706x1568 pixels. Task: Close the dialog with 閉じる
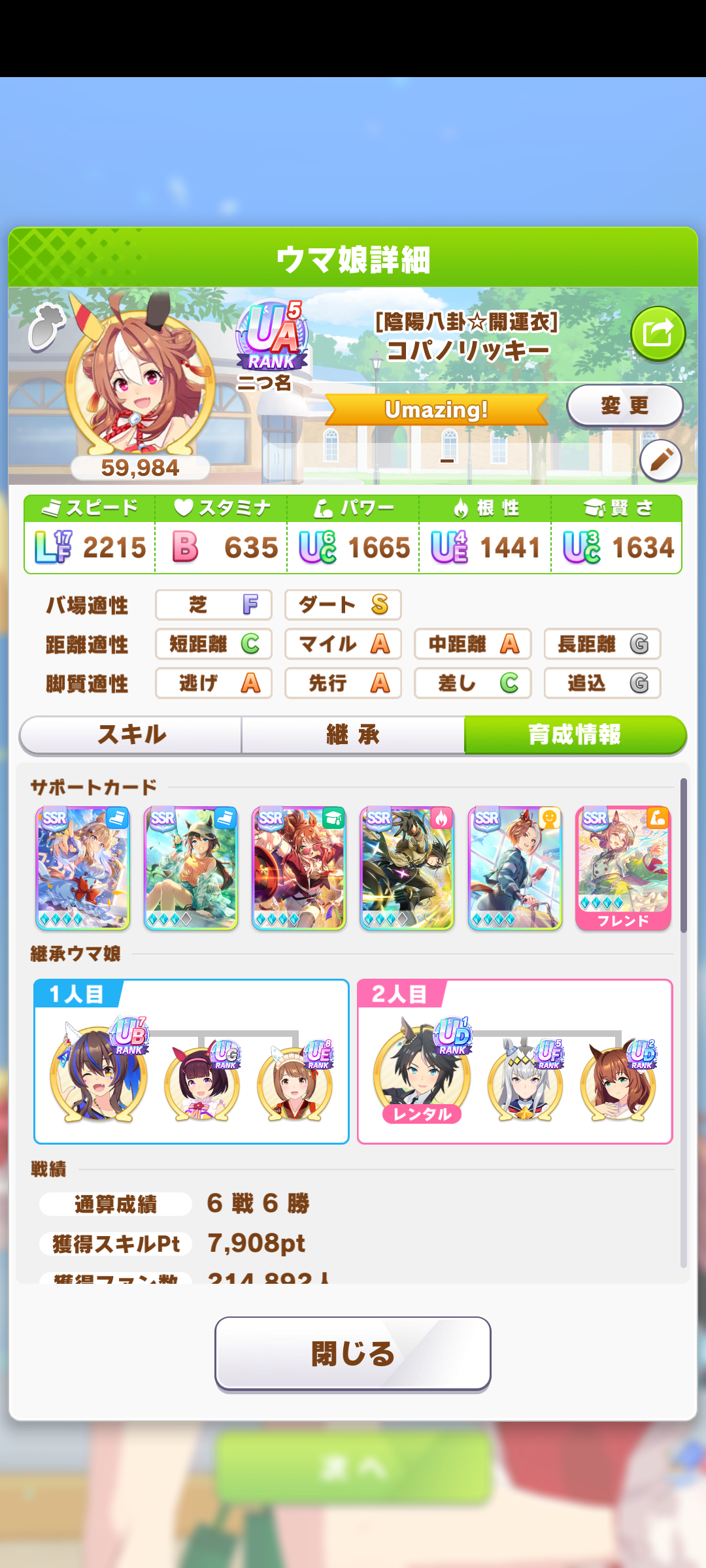click(x=353, y=1353)
